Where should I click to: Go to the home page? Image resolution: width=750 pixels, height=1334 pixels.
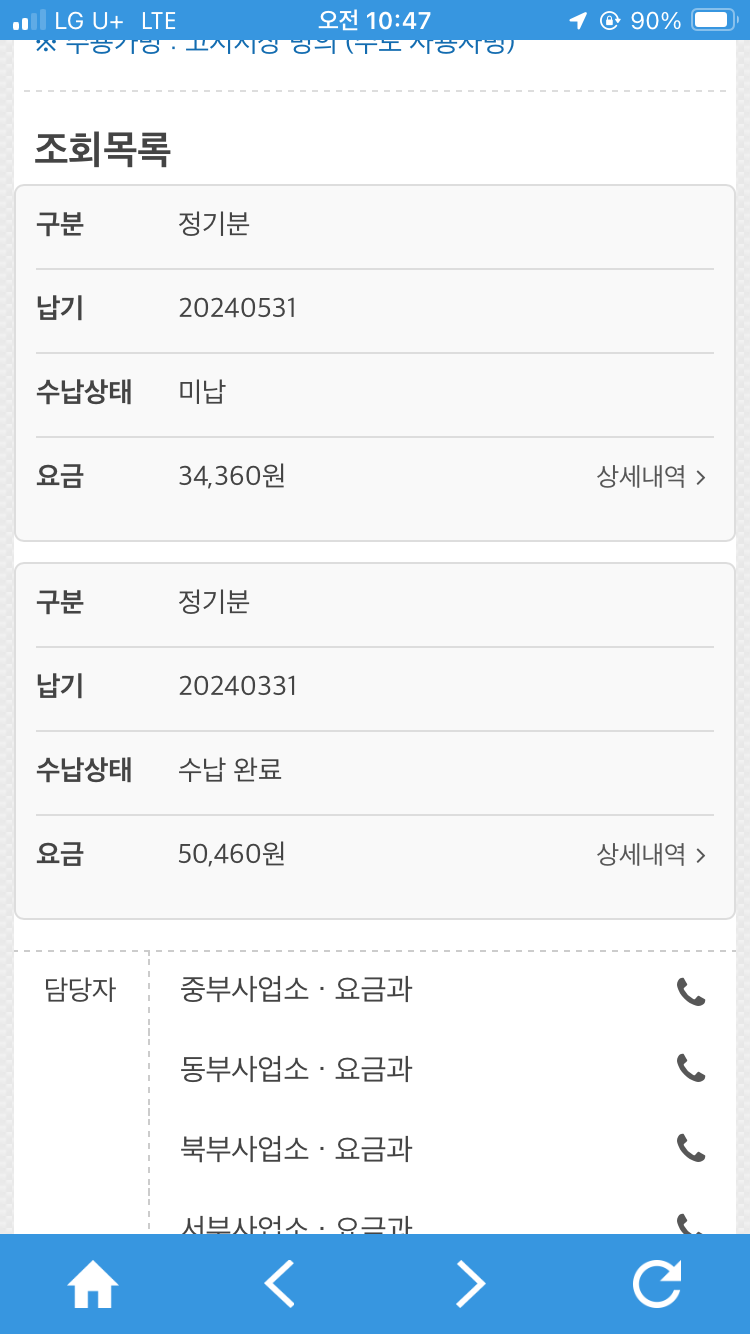point(93,1284)
